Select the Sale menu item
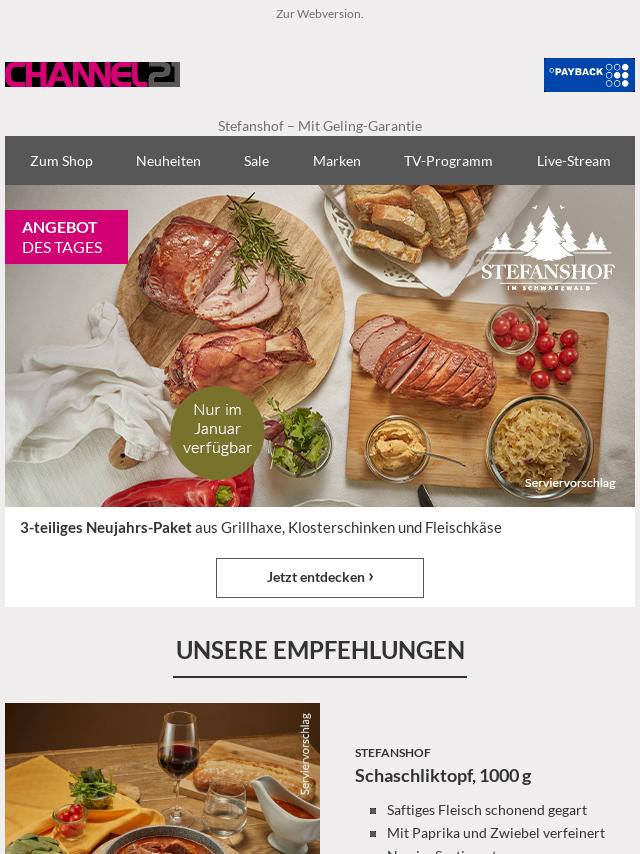The width and height of the screenshot is (640, 854). 256,161
